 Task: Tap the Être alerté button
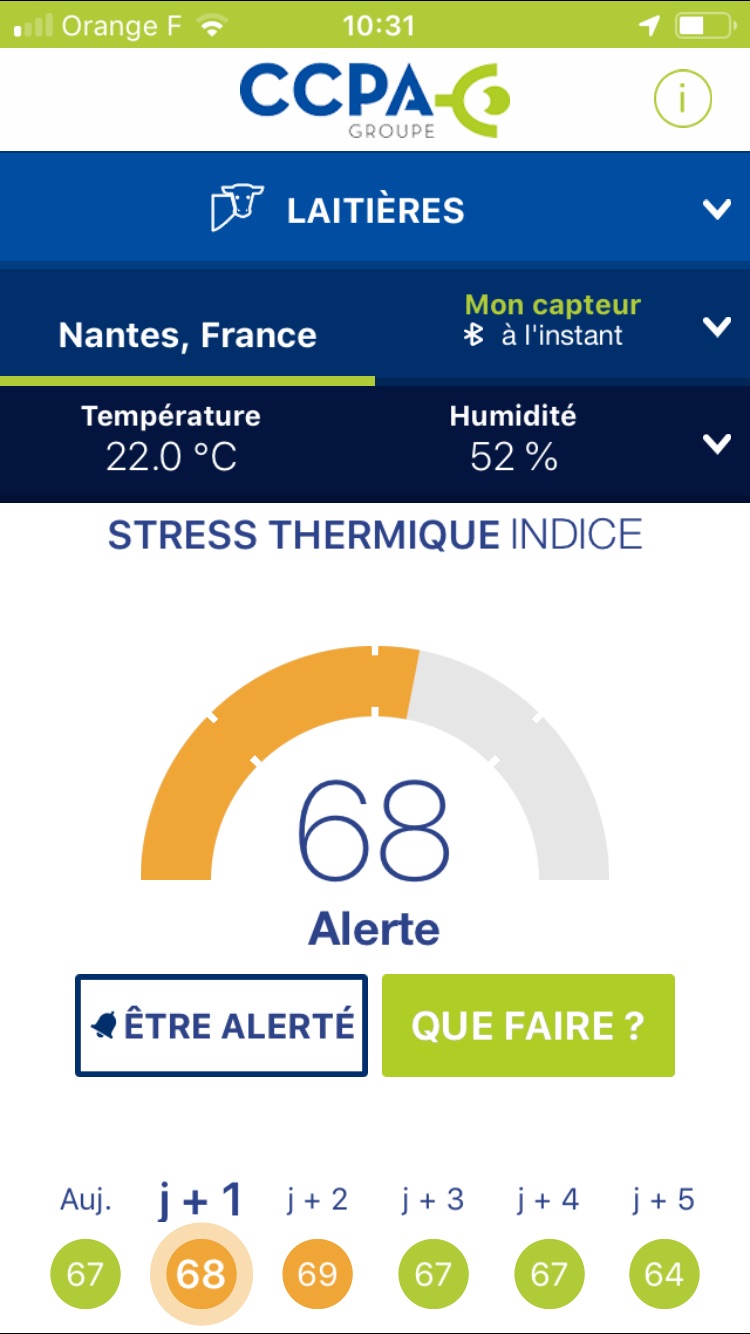(x=221, y=1026)
